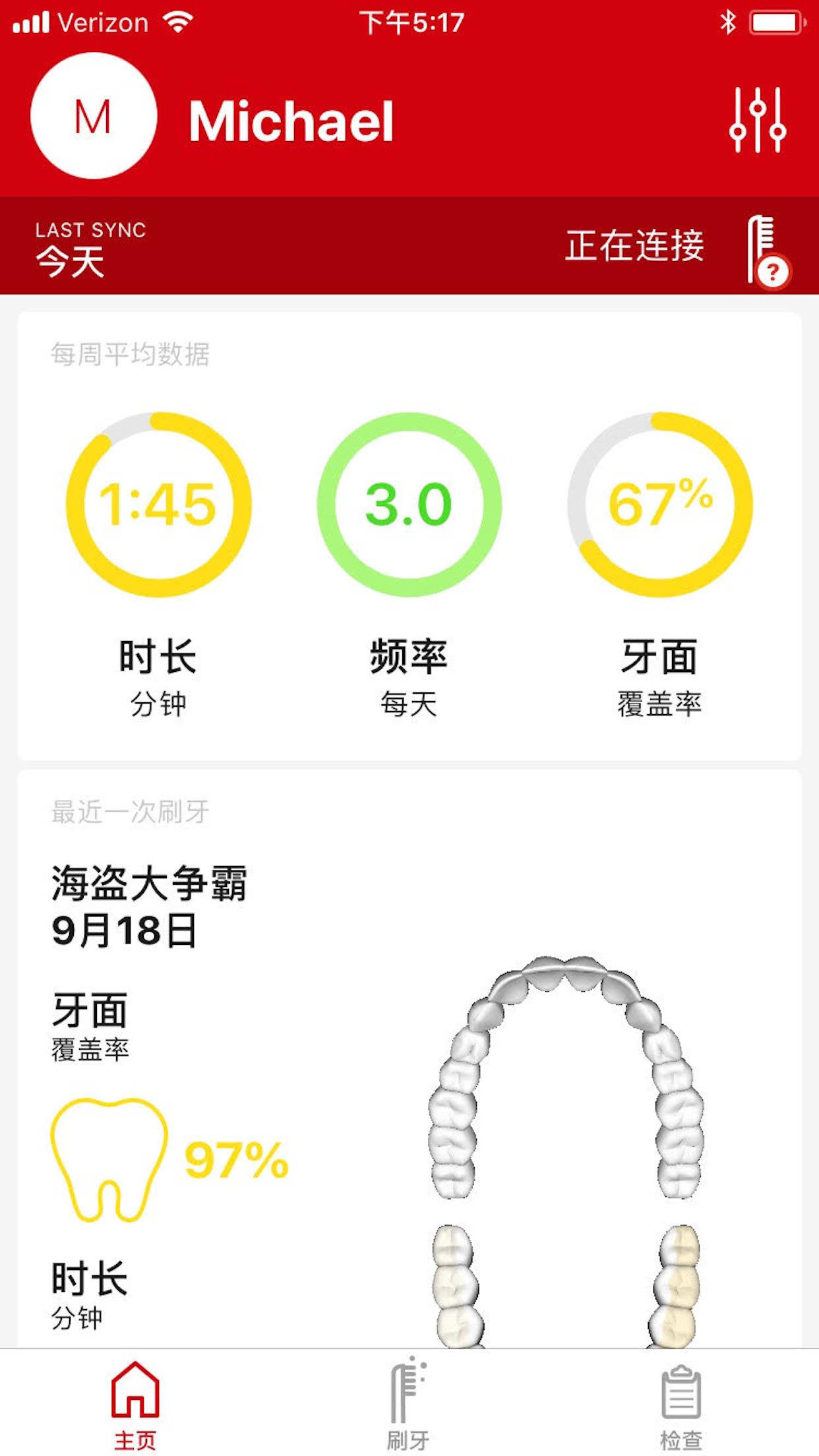This screenshot has height=1456, width=819.
Task: Open the 最近一次刷牙 last brushing card
Action: pyautogui.click(x=409, y=1055)
